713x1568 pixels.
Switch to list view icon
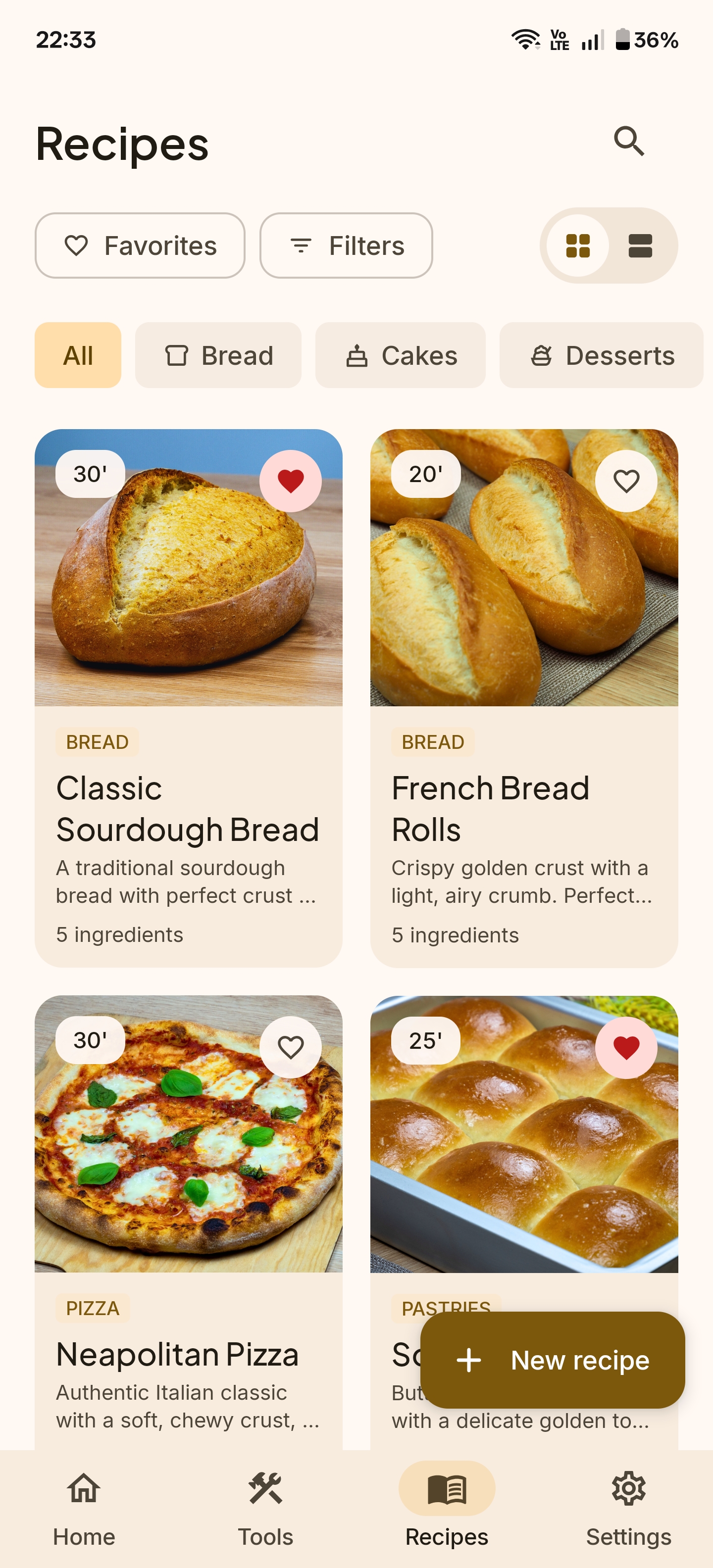(642, 245)
